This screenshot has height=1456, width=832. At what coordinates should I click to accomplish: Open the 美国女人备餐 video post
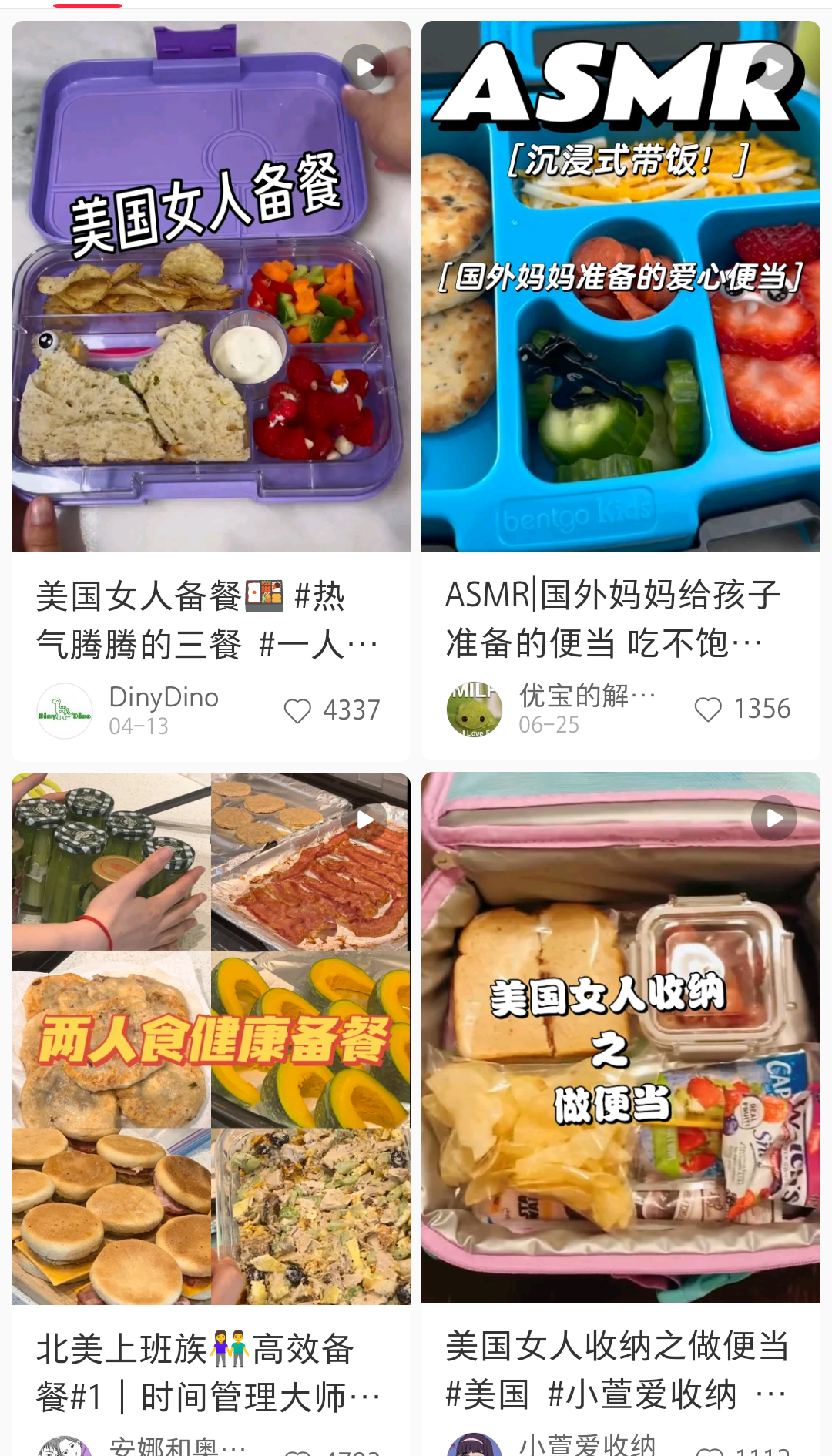point(210,287)
